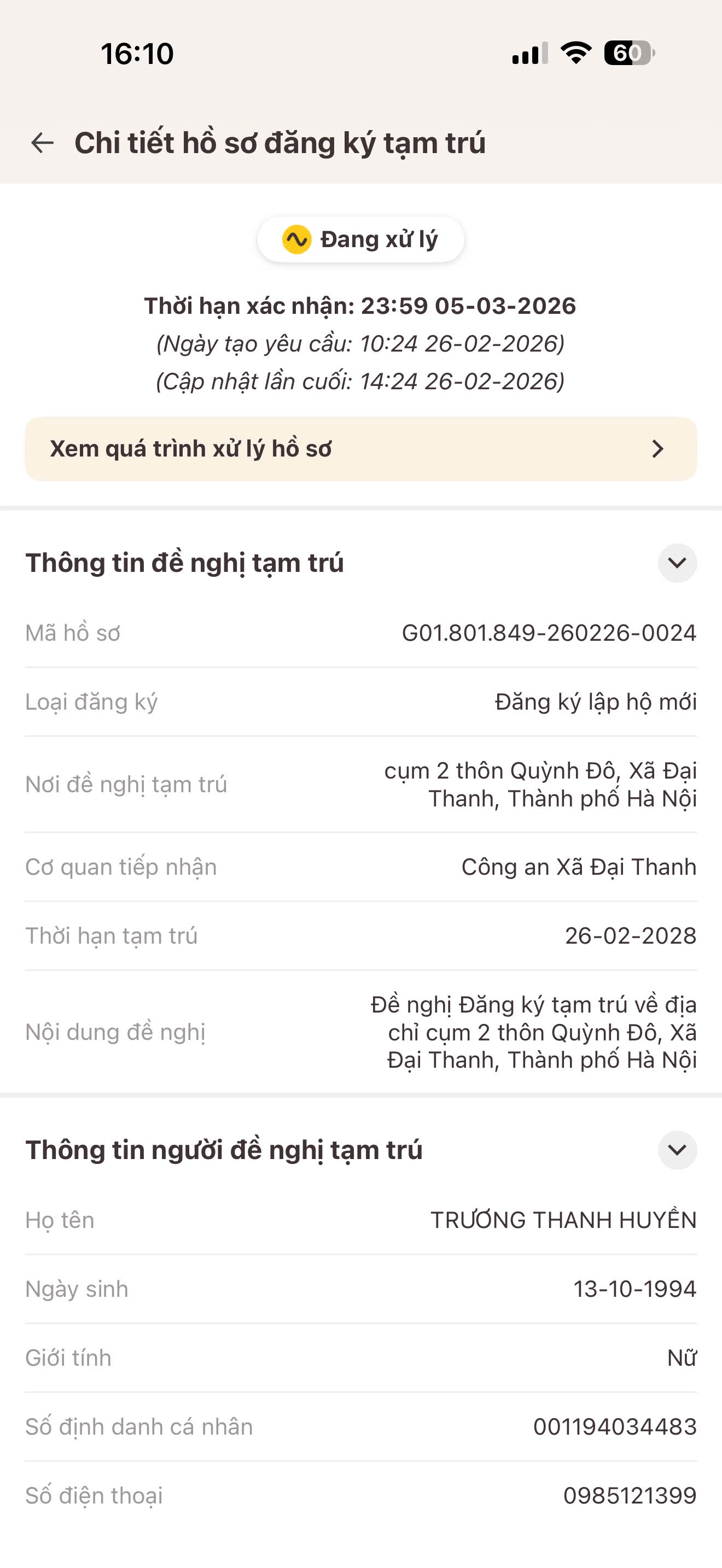Screen dimensions: 722x1568
Task: Collapse the Thông tin đề nghị tạm trú section
Action: click(677, 563)
